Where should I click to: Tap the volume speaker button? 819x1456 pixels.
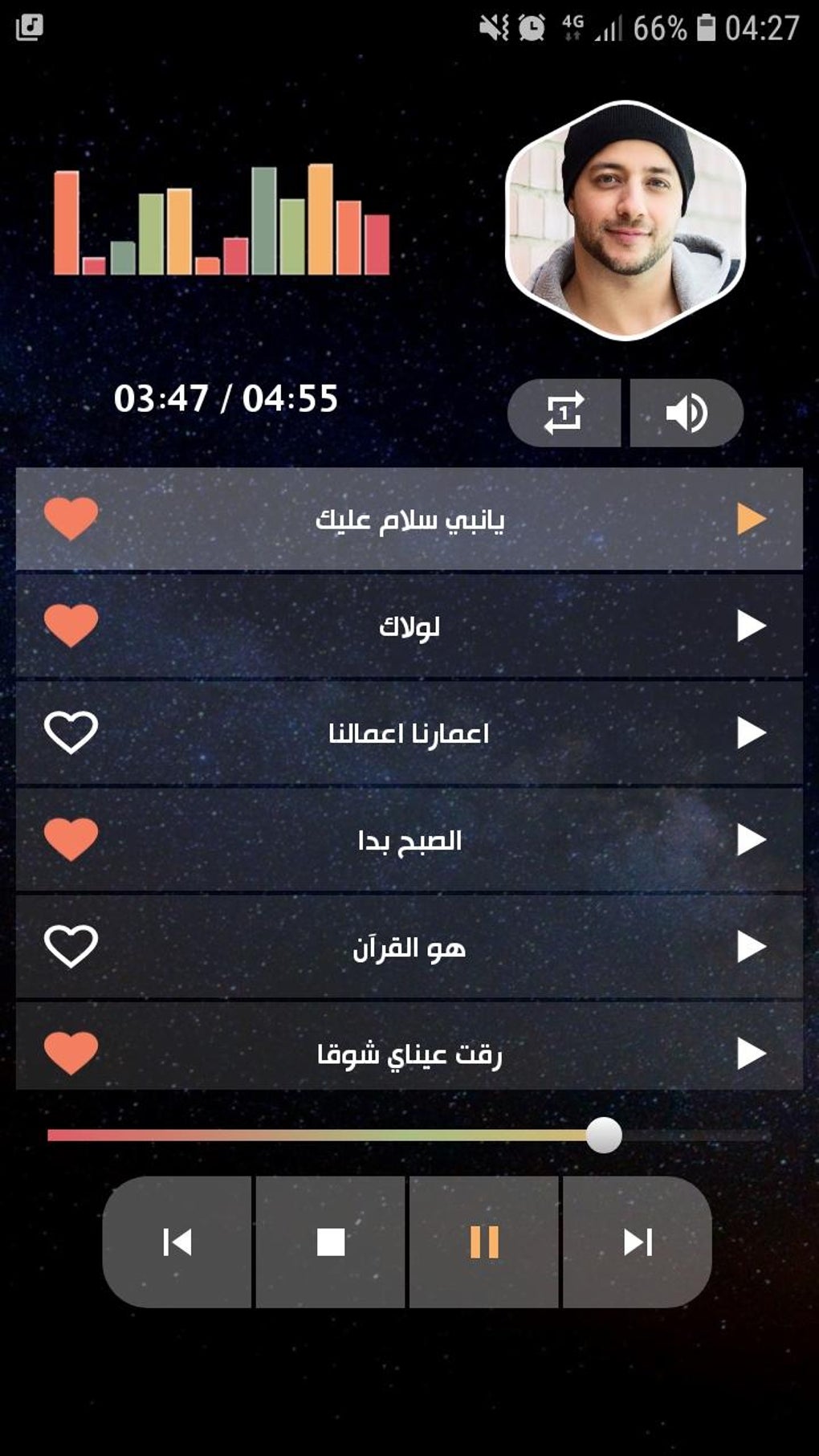coord(687,413)
